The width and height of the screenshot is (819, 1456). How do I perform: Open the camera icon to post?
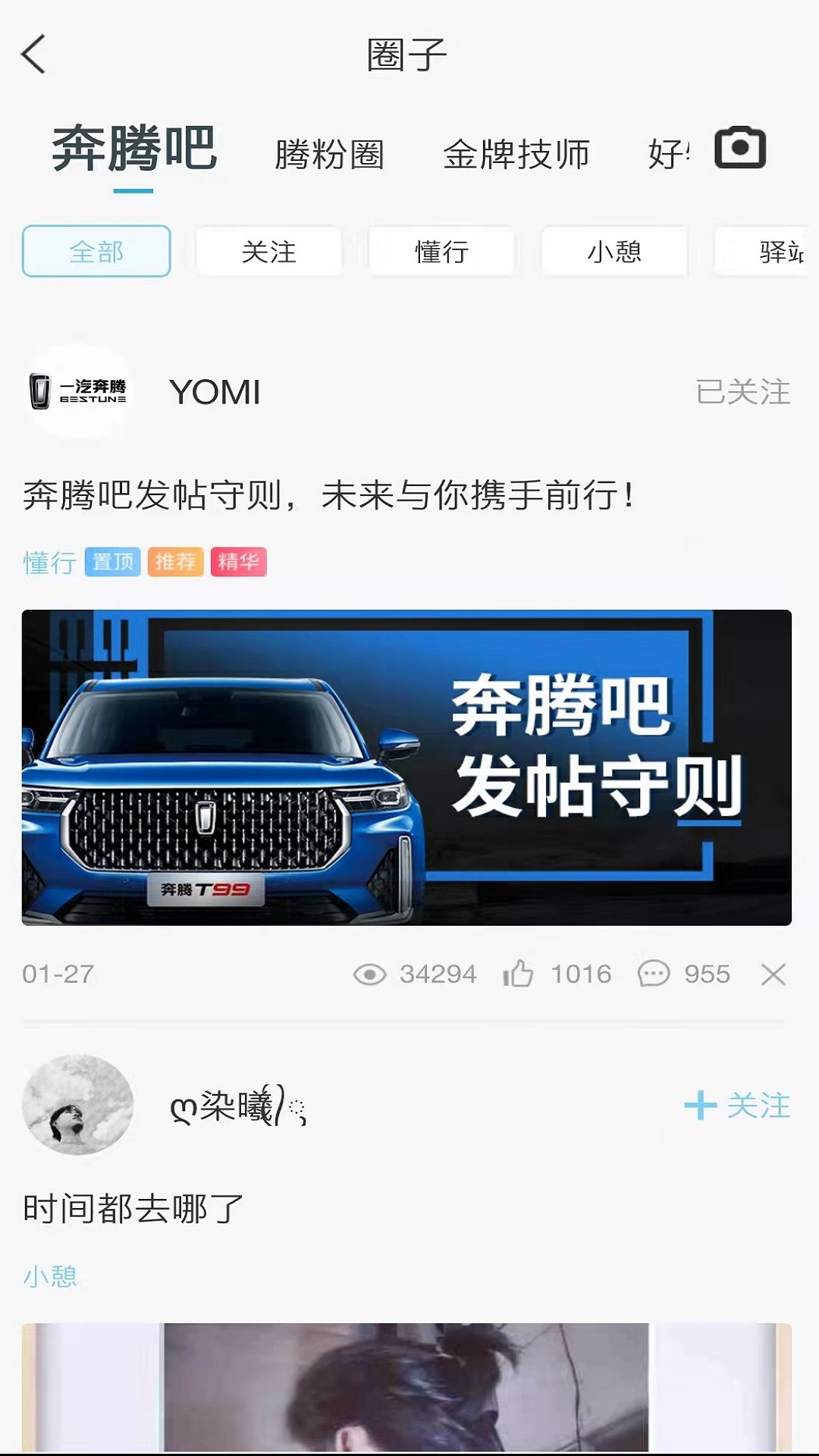point(740,148)
